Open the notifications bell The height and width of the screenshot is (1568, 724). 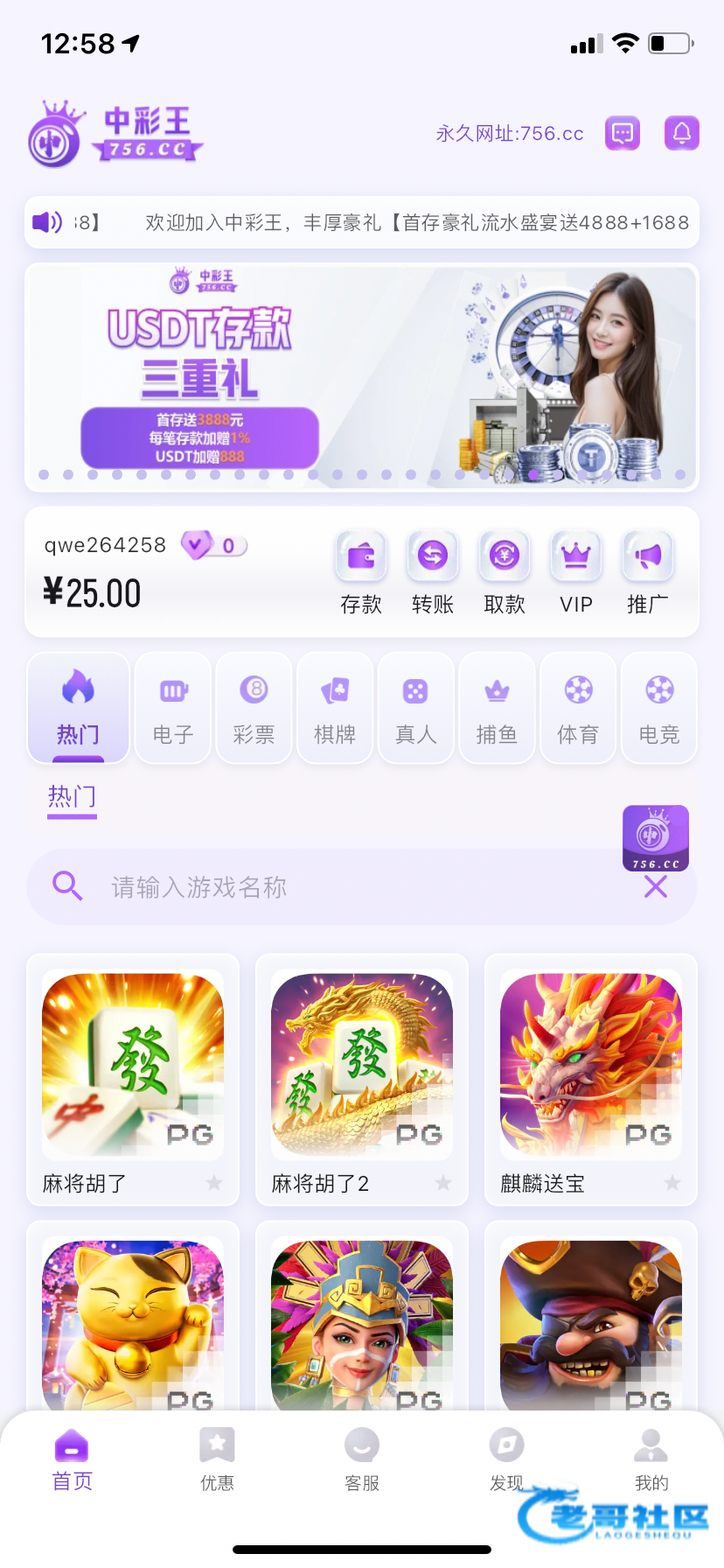click(681, 134)
